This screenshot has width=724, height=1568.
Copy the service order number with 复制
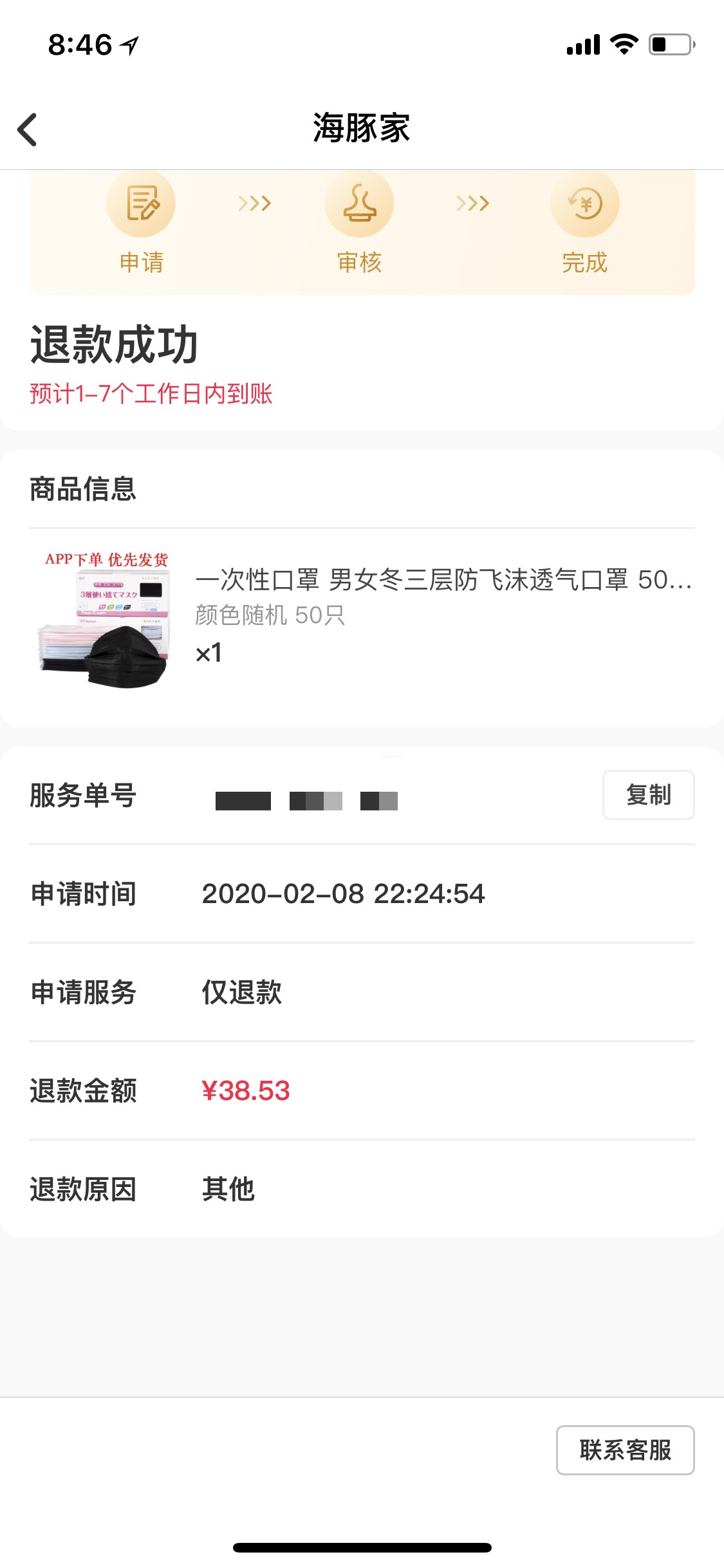pyautogui.click(x=648, y=795)
